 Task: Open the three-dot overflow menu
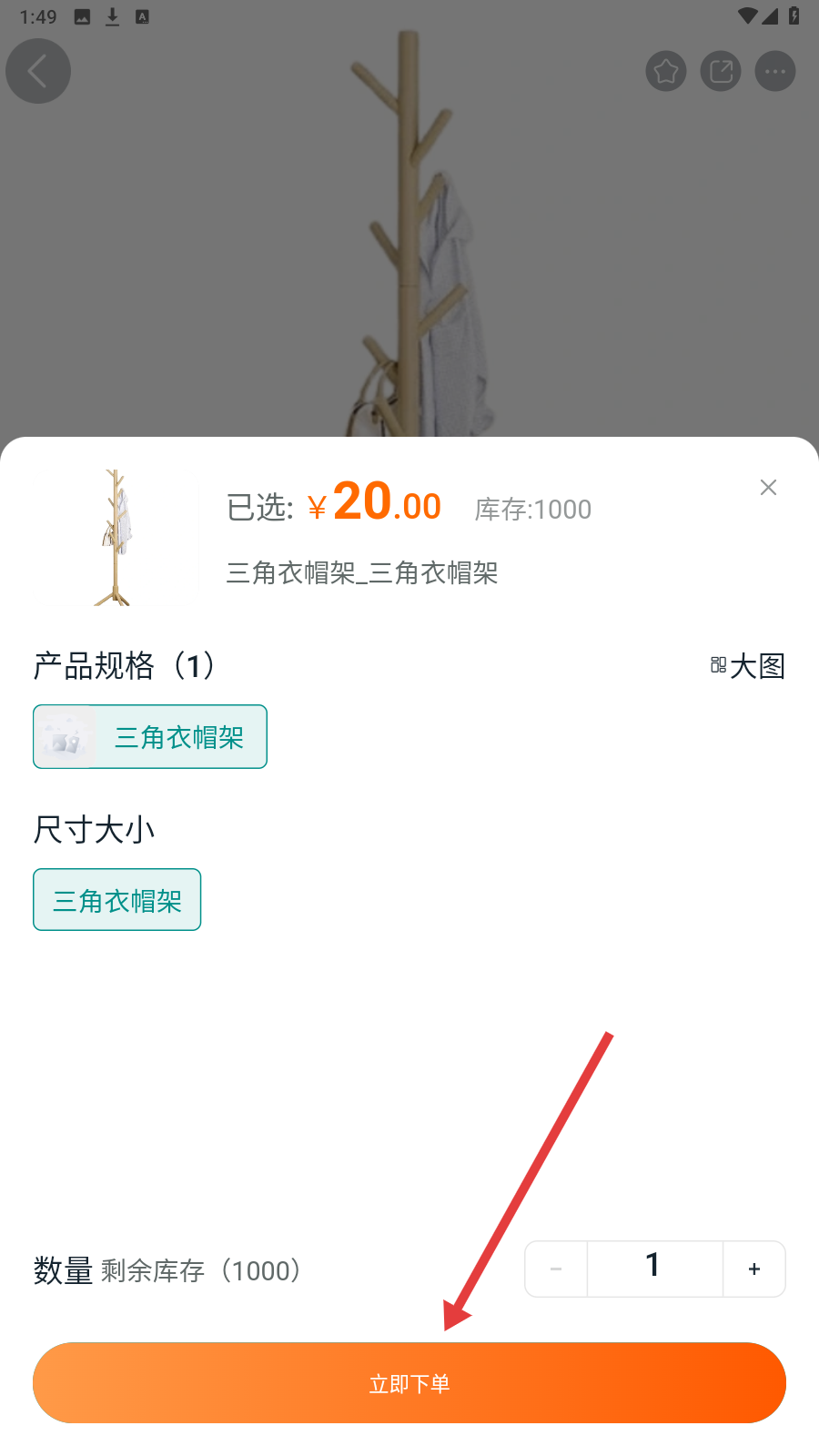(775, 71)
